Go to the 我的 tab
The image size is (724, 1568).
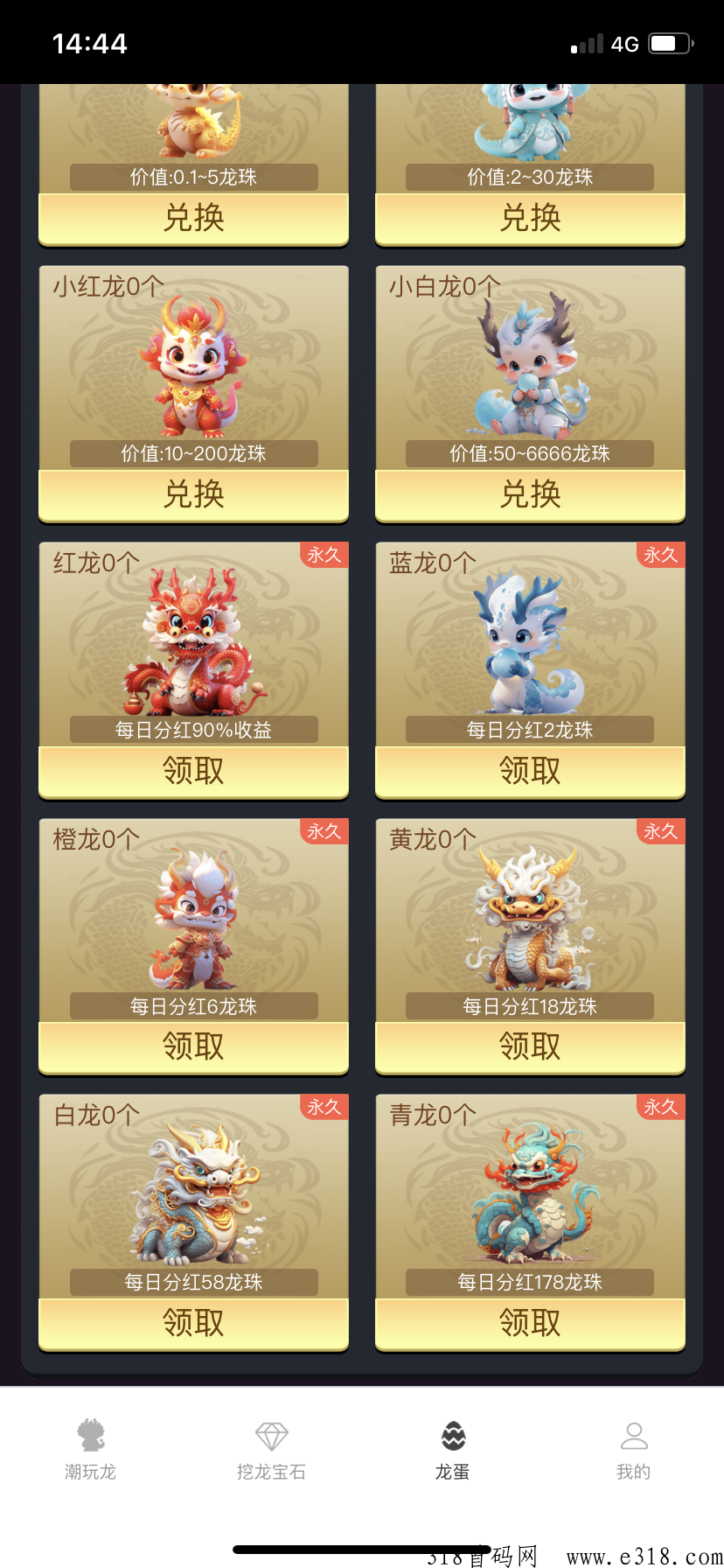[x=633, y=1450]
